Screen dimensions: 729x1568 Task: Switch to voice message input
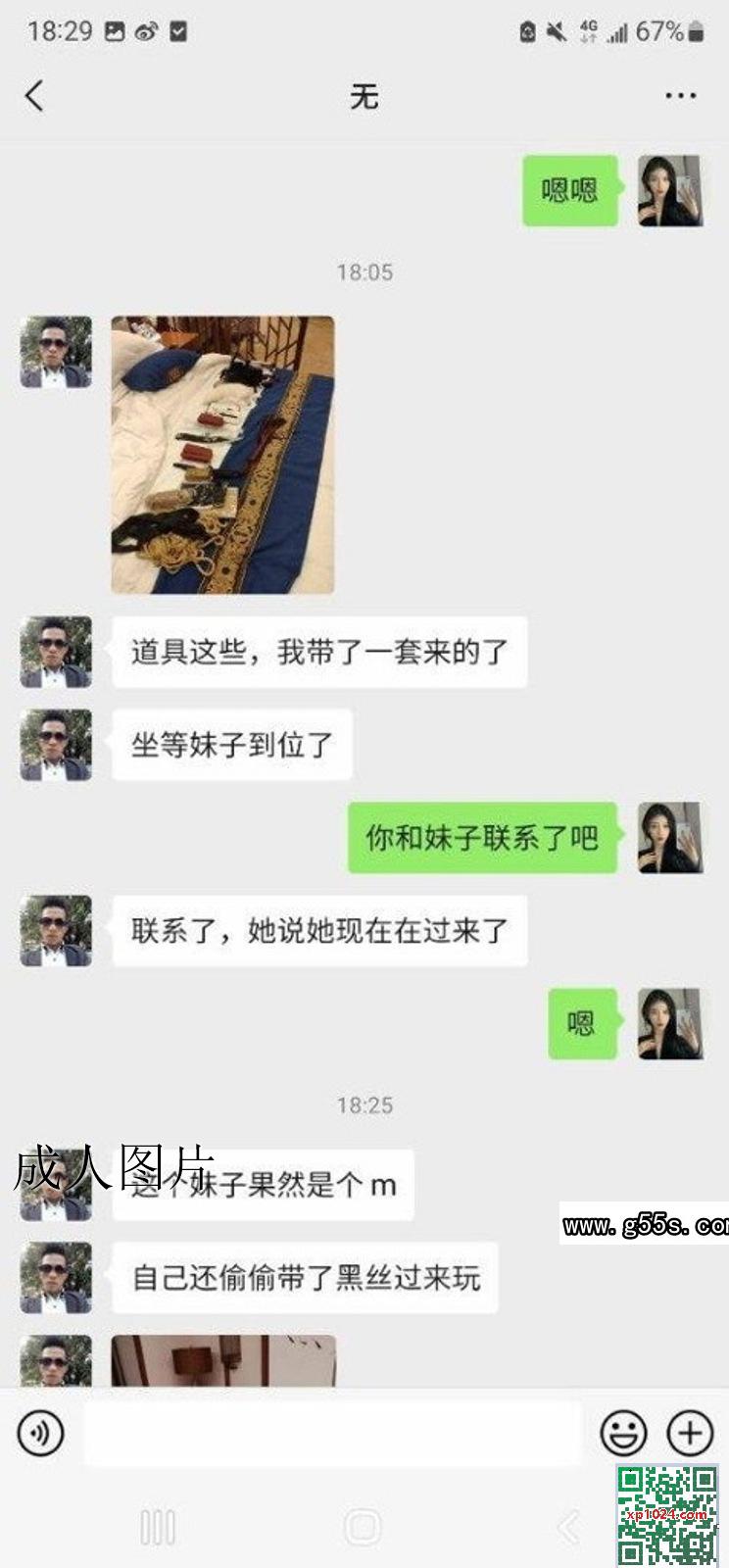tap(40, 1433)
